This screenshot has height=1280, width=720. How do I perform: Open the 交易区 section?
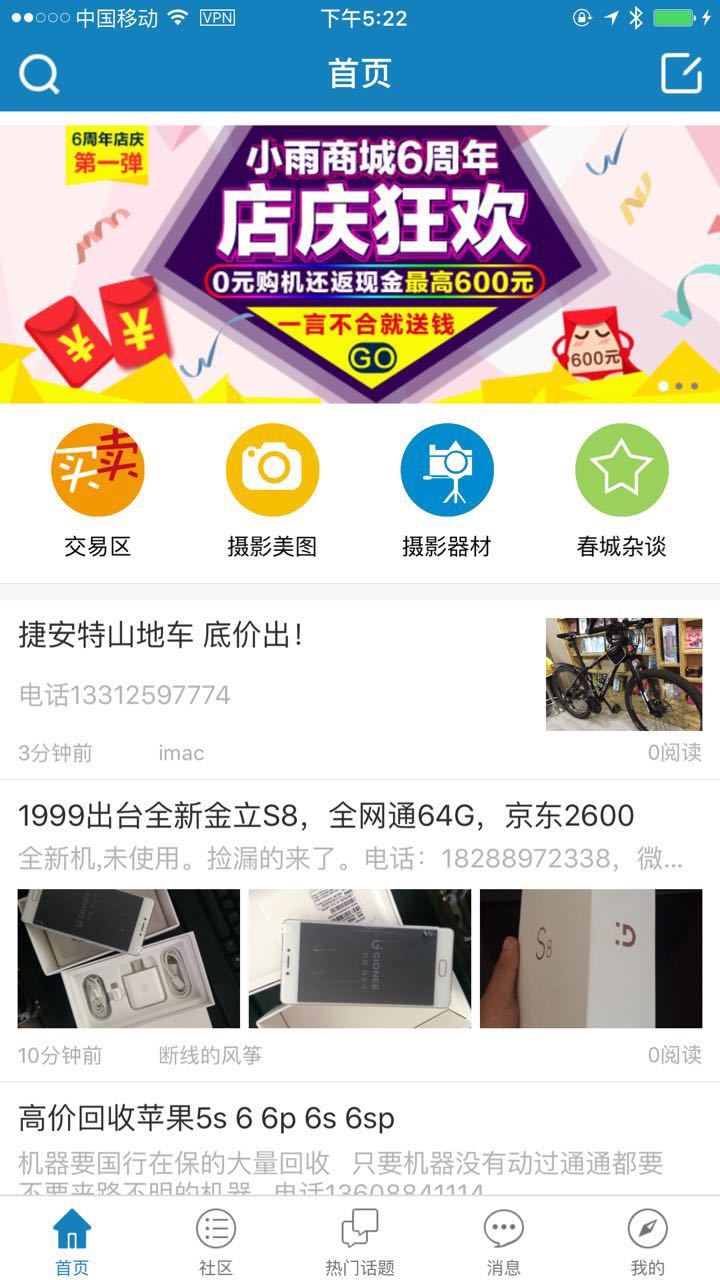tap(97, 490)
